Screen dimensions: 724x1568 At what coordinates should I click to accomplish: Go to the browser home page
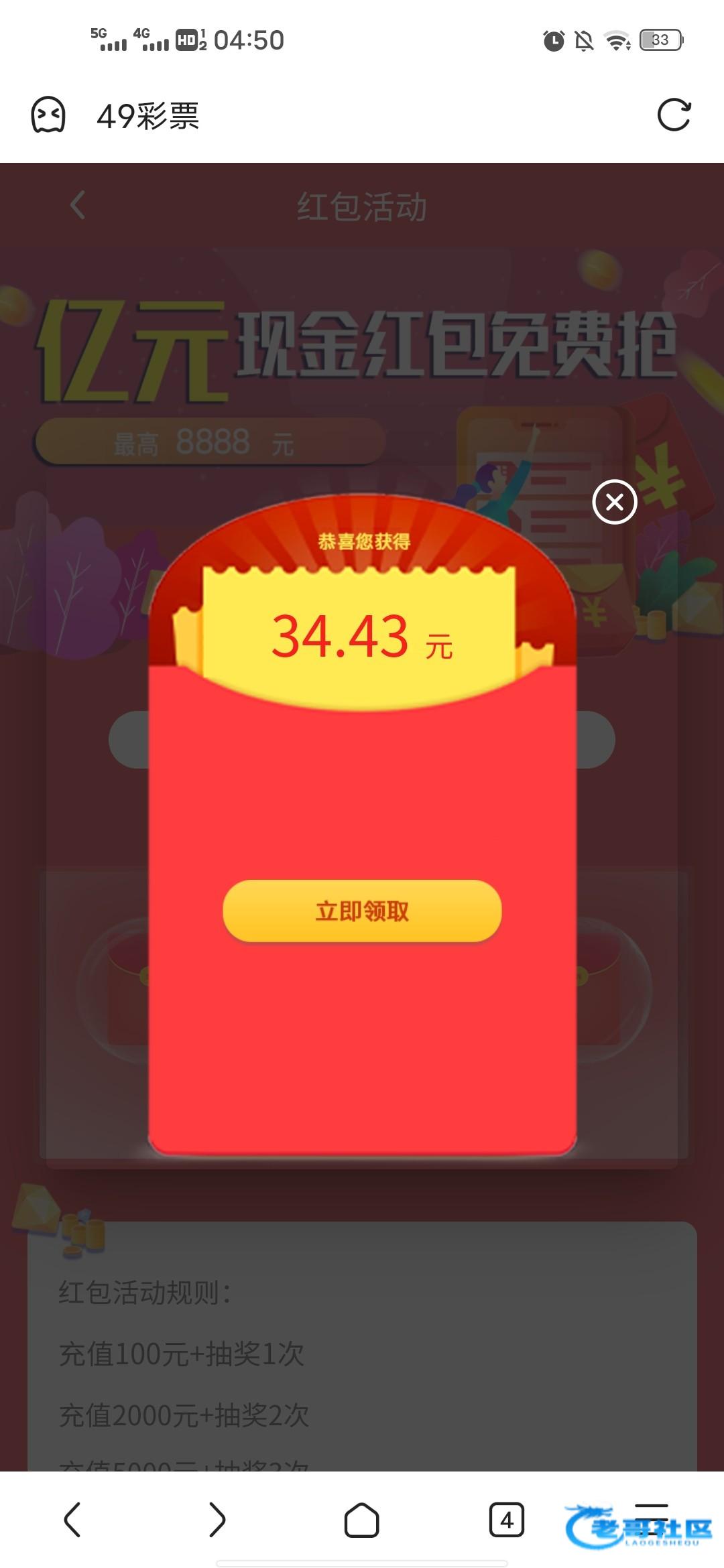pyautogui.click(x=362, y=1519)
